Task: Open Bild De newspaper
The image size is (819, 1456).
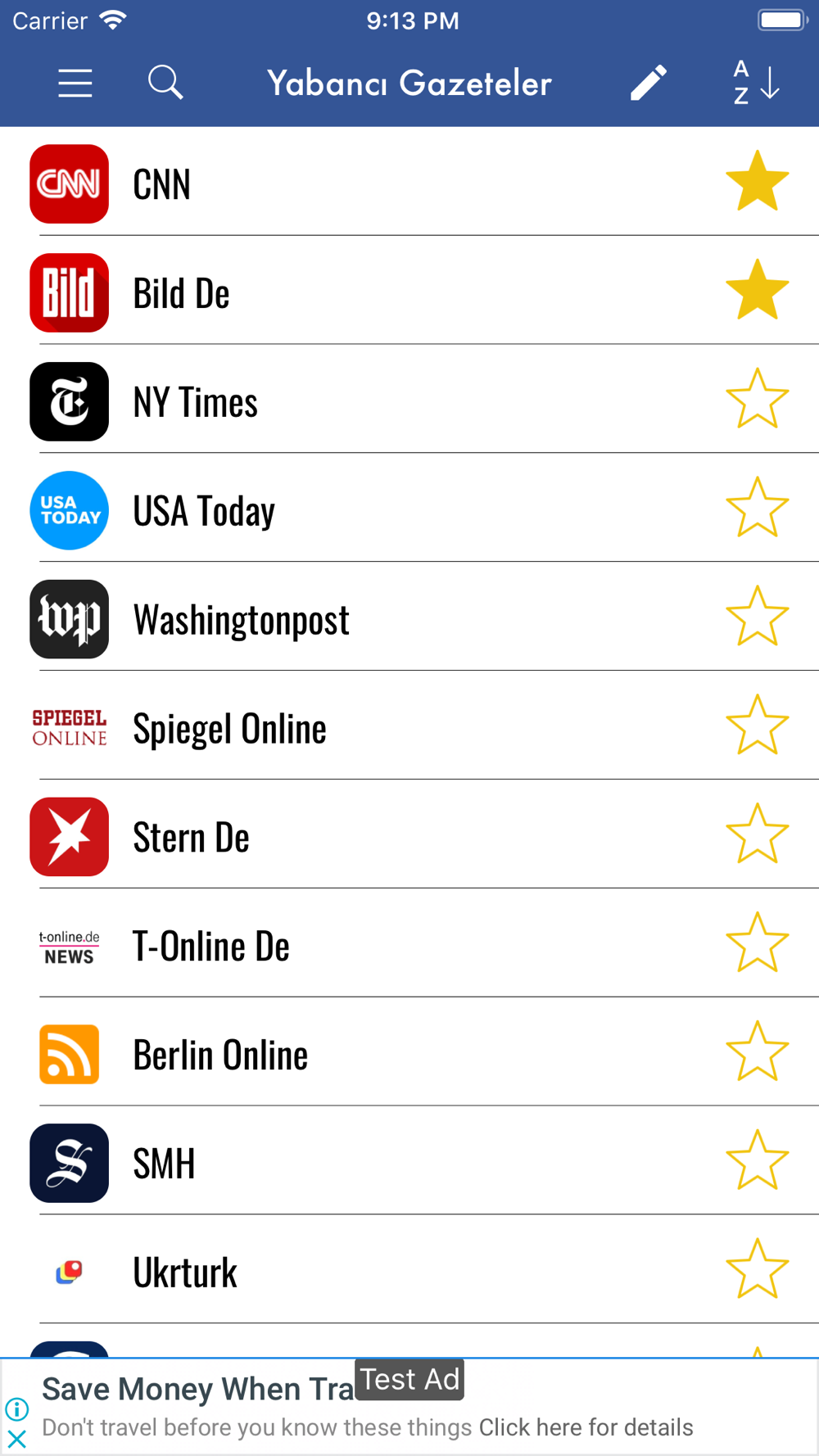Action: [x=409, y=292]
